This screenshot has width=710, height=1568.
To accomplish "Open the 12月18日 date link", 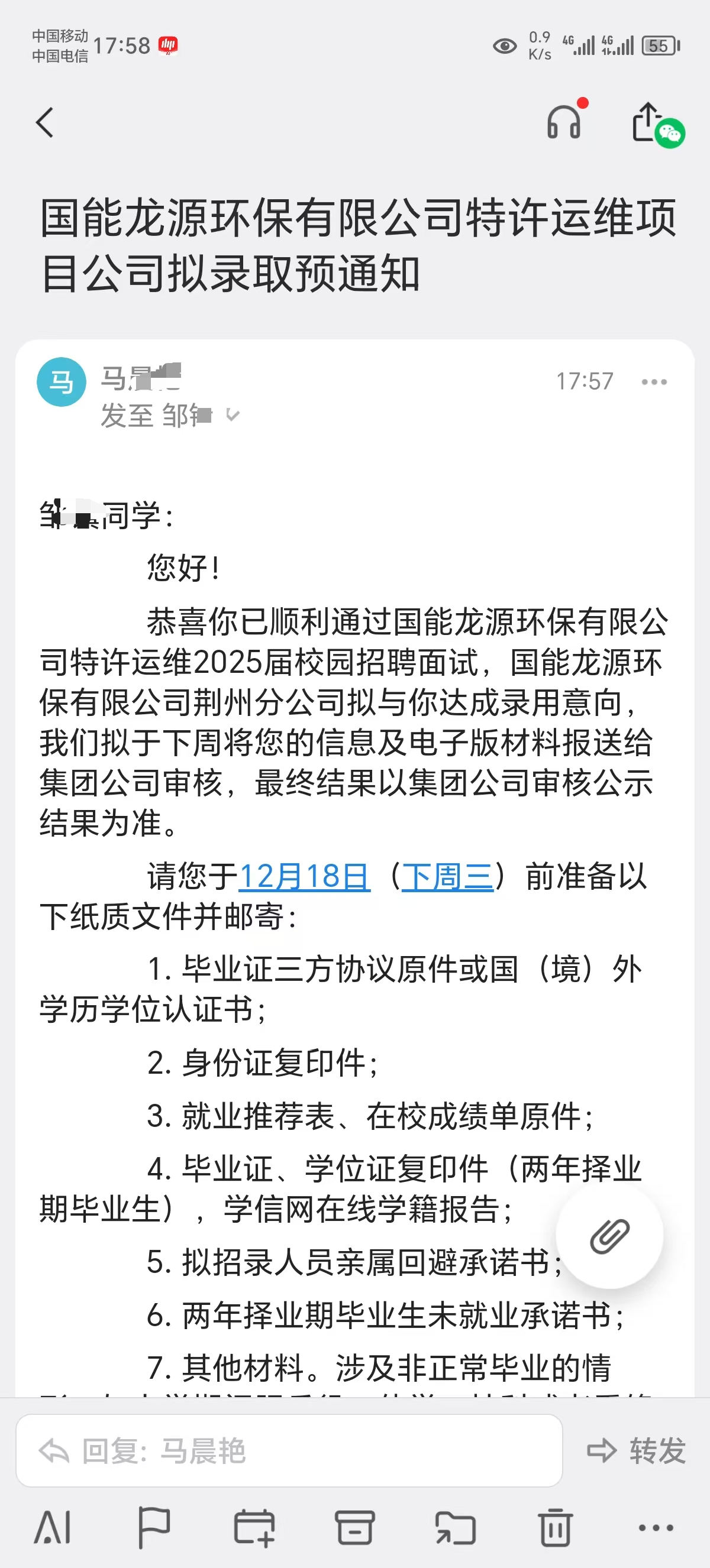I will pyautogui.click(x=304, y=876).
